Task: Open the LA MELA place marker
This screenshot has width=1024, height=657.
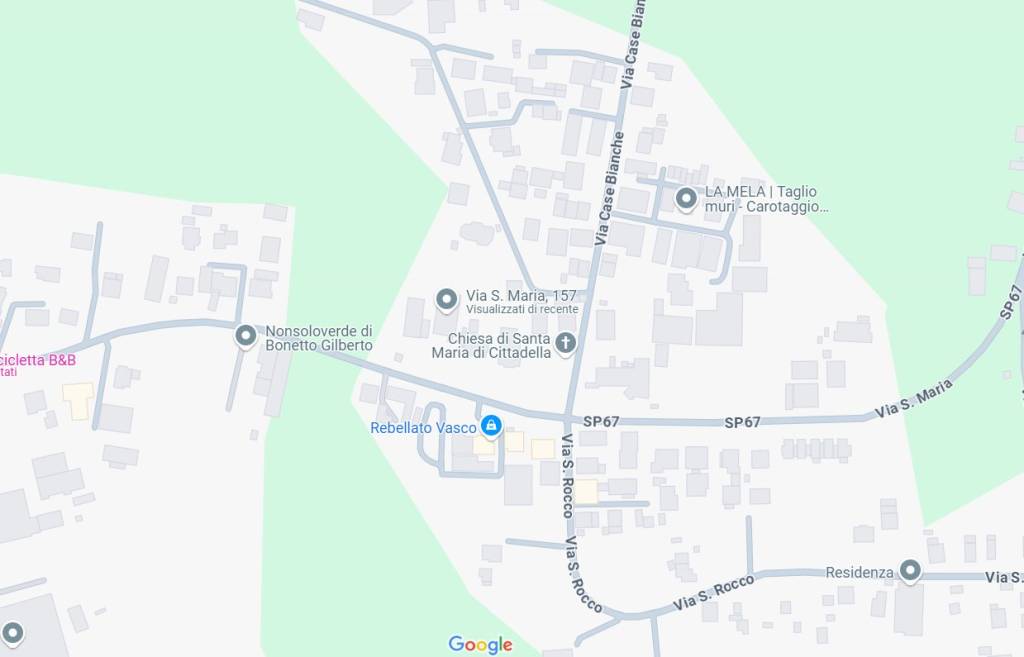Action: point(686,199)
